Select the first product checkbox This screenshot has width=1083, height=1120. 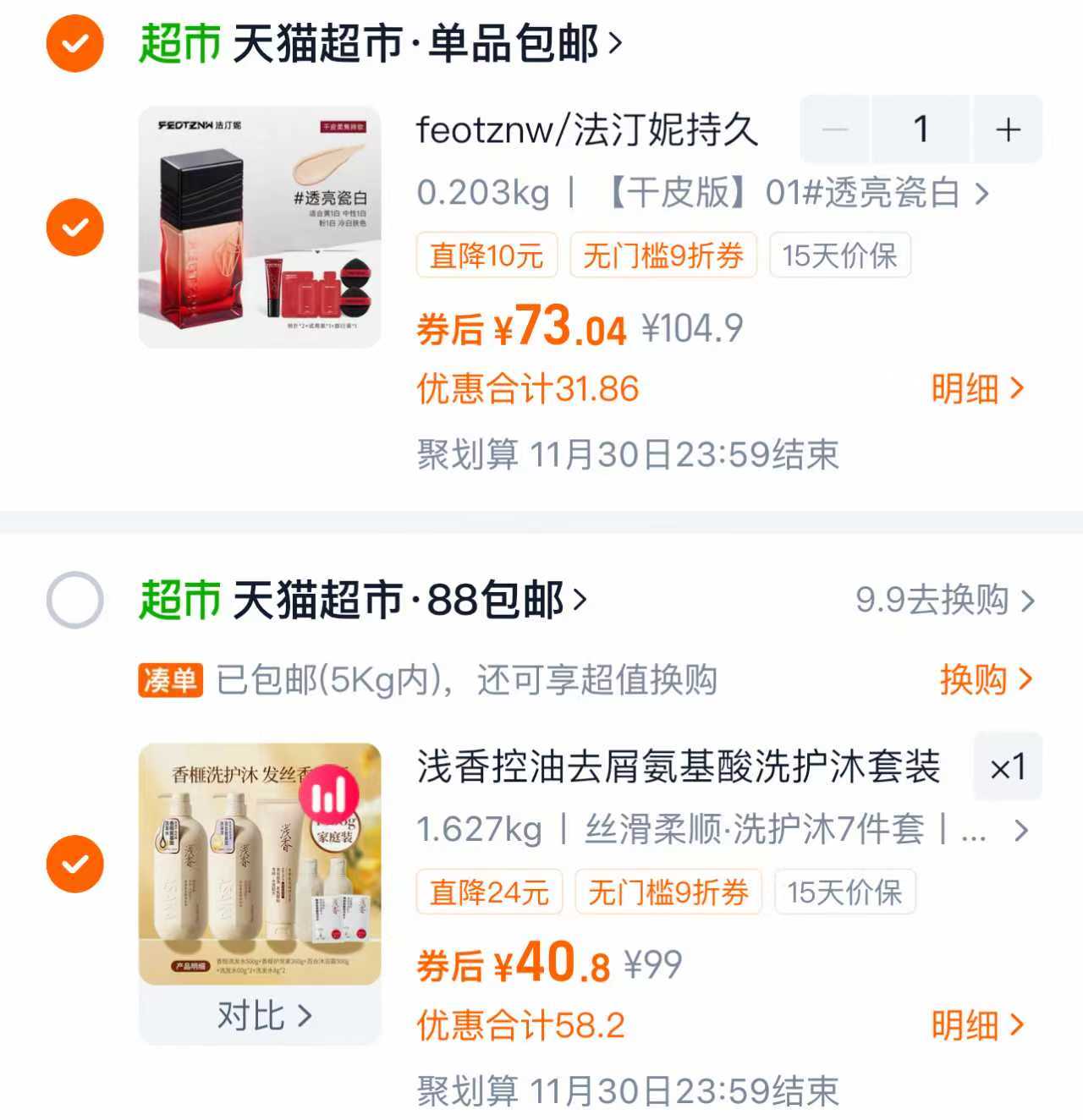[x=74, y=227]
